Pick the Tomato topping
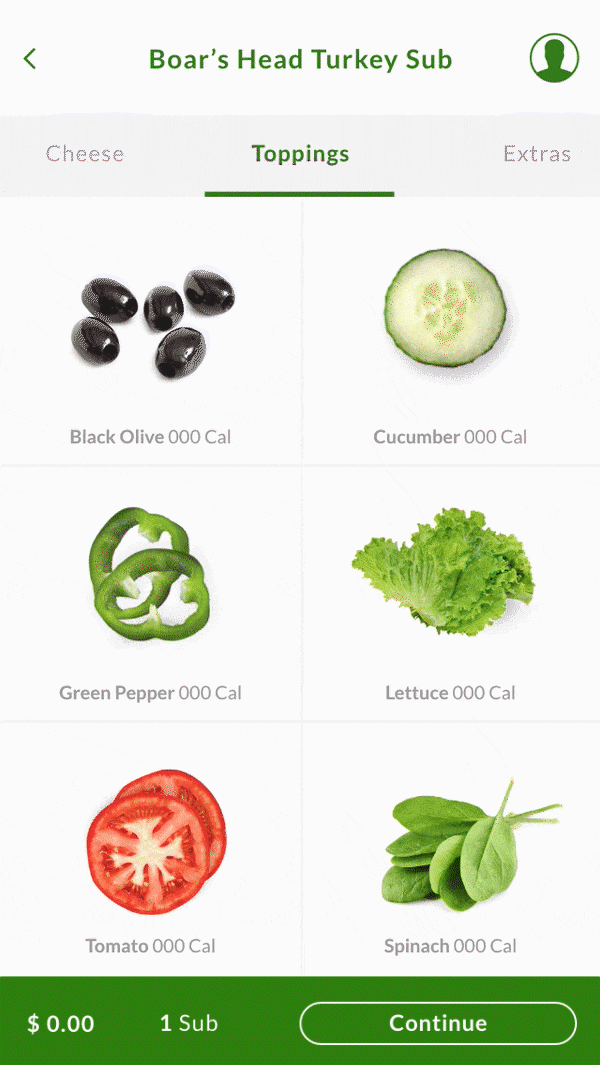The image size is (600, 1065). tap(153, 841)
